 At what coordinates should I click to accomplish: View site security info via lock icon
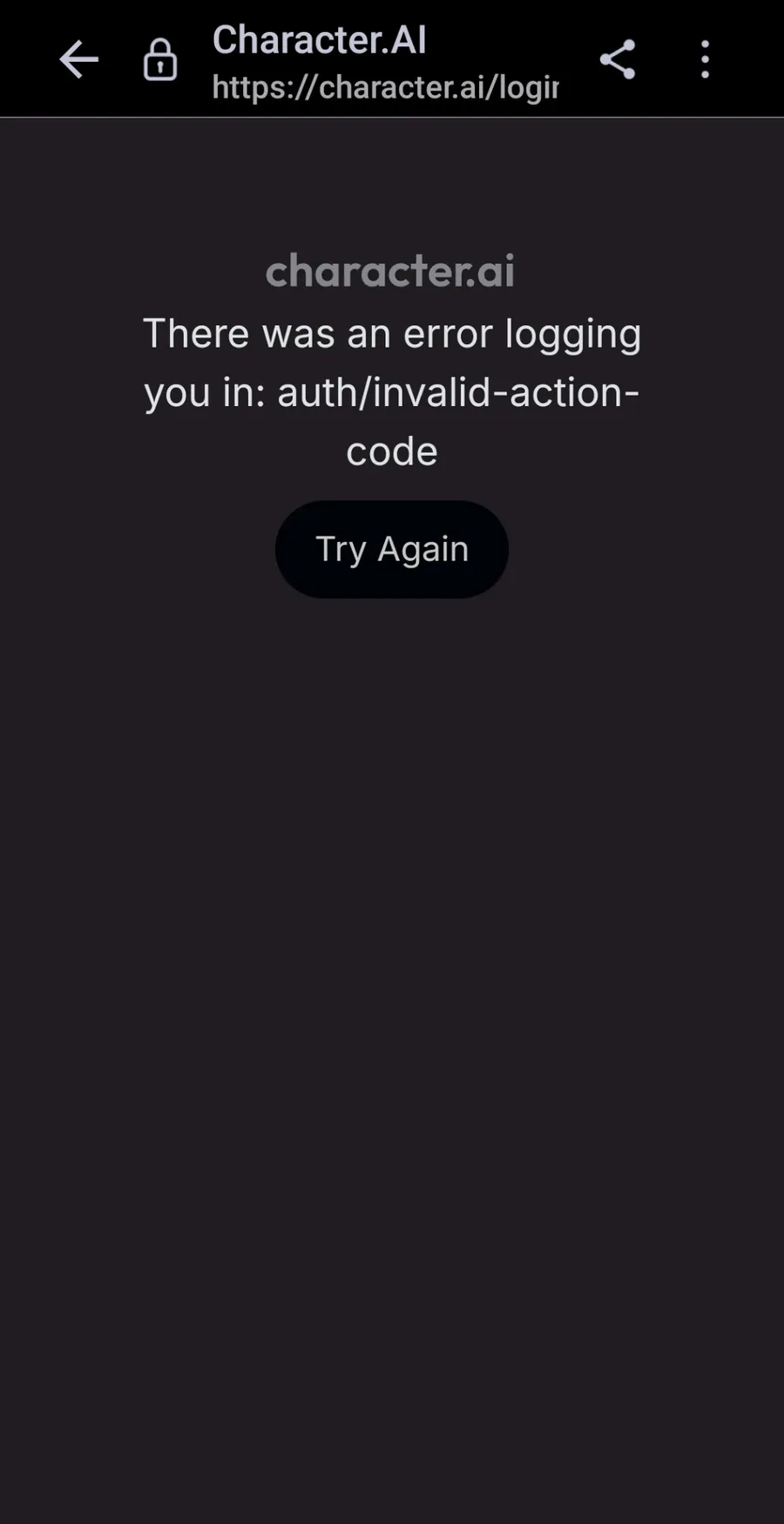pos(160,60)
